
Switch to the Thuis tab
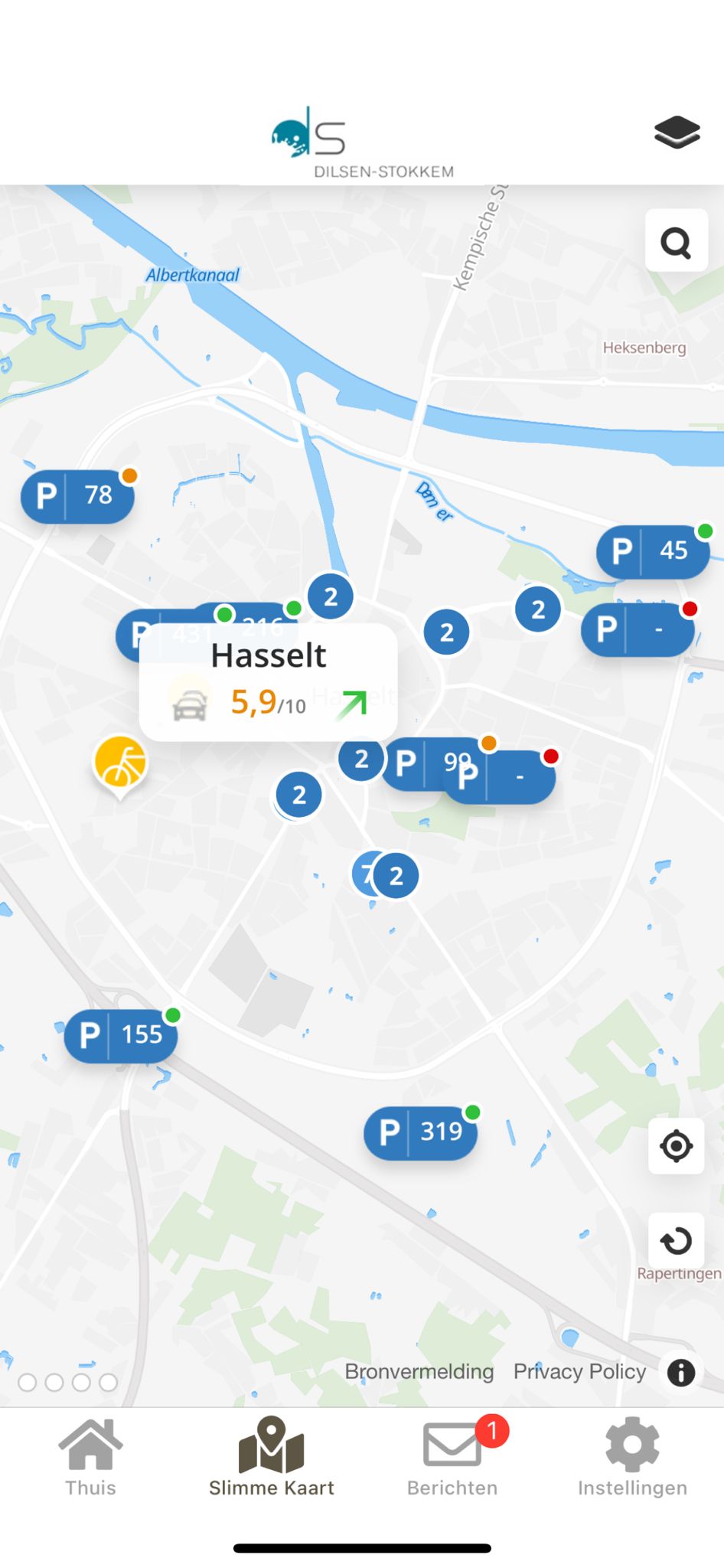[x=90, y=1458]
